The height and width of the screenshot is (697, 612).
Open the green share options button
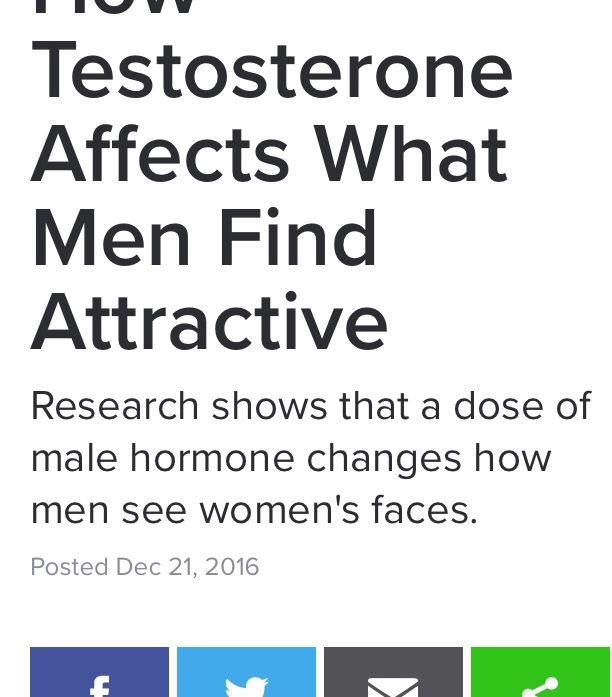pos(540,674)
